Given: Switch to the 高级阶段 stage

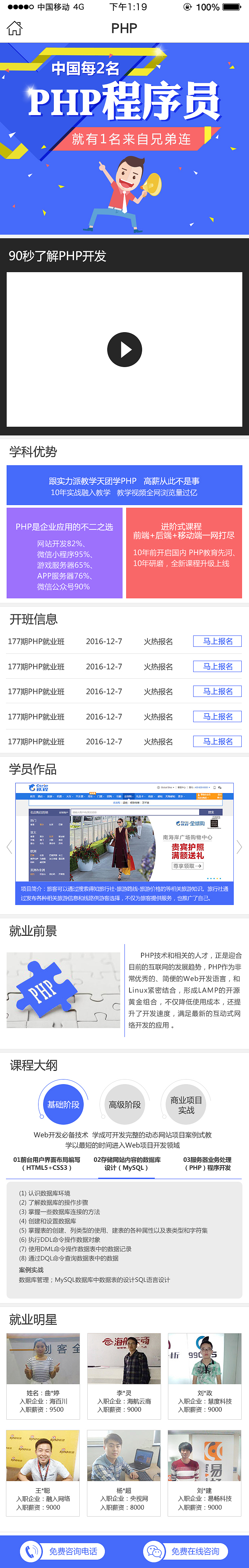Looking at the screenshot, I should 124,1104.
